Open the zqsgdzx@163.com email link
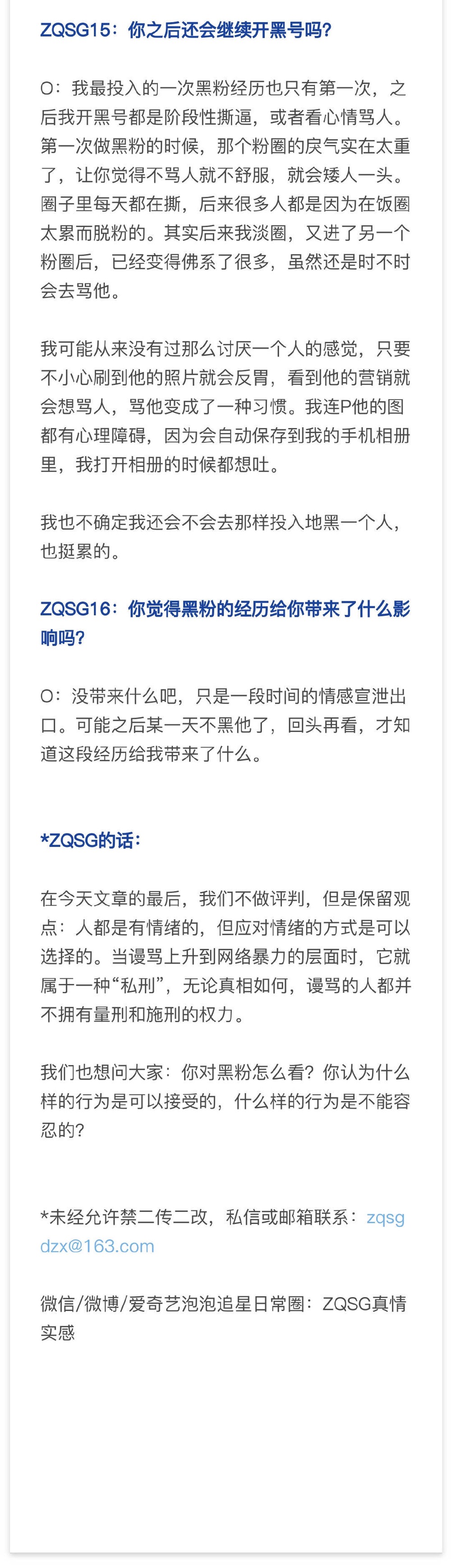451x1568 pixels. pos(97,1245)
